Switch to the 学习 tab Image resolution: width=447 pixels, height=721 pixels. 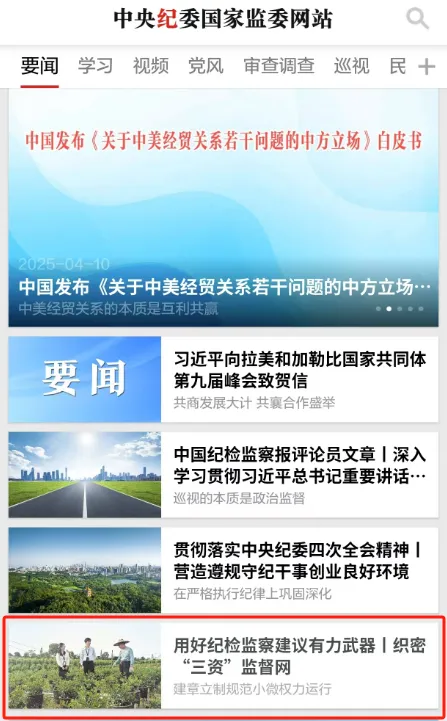click(x=95, y=66)
